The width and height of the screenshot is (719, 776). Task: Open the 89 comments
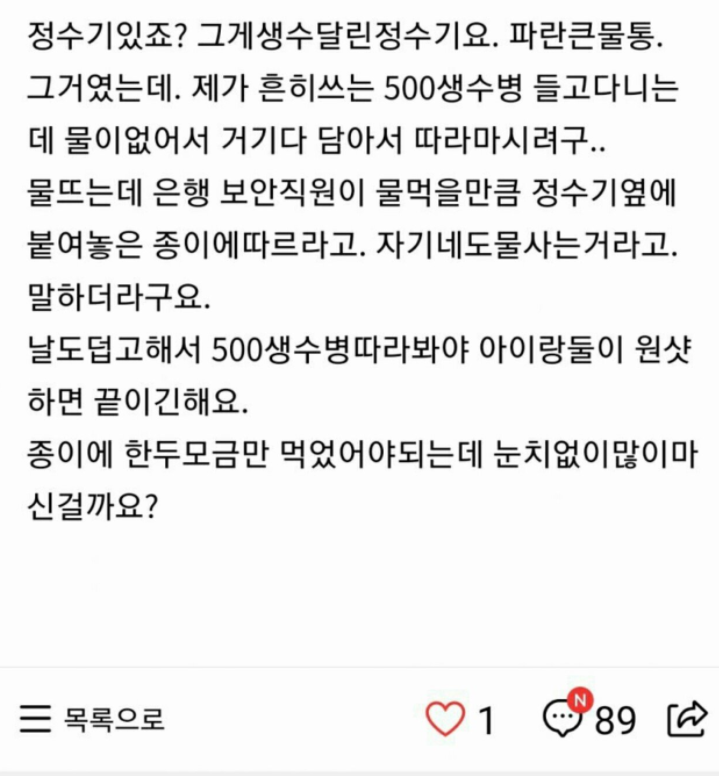point(590,718)
